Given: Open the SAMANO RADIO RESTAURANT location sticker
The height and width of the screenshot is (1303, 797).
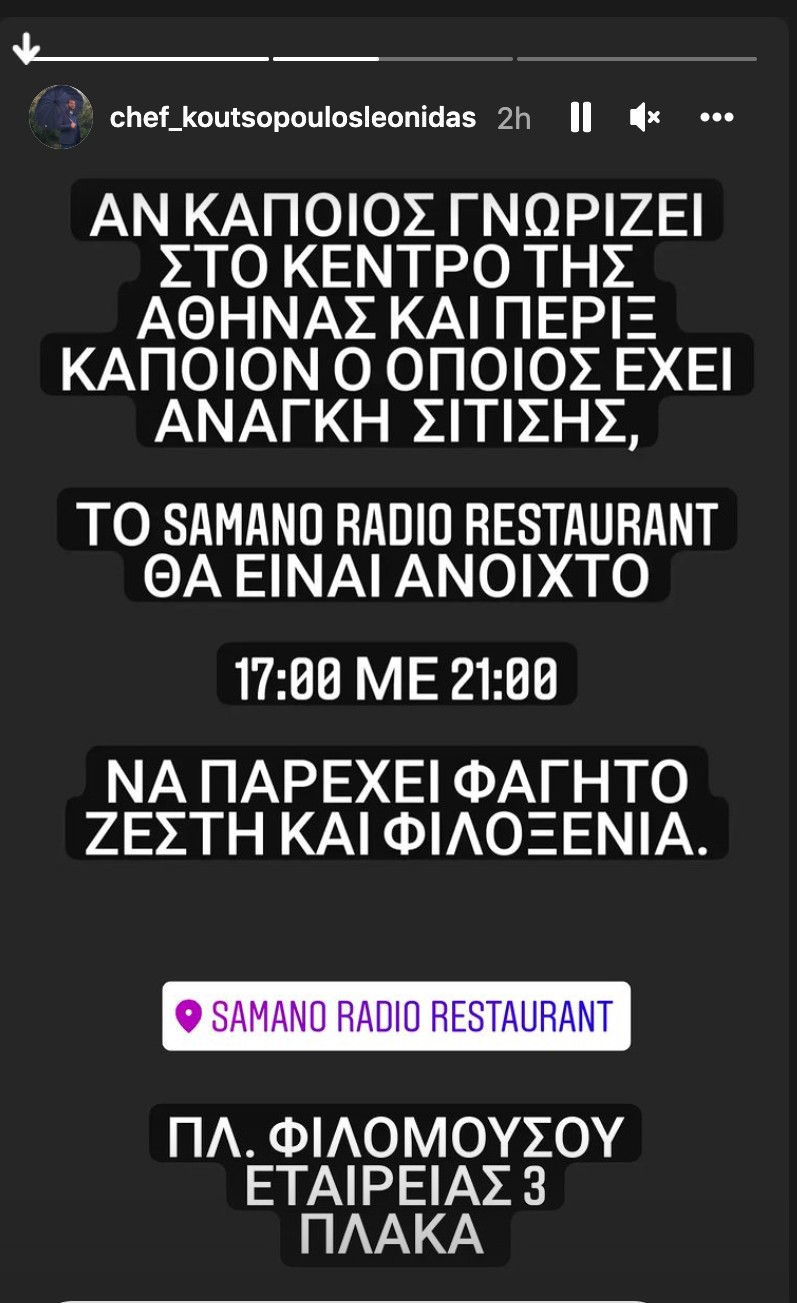Looking at the screenshot, I should pos(396,1016).
